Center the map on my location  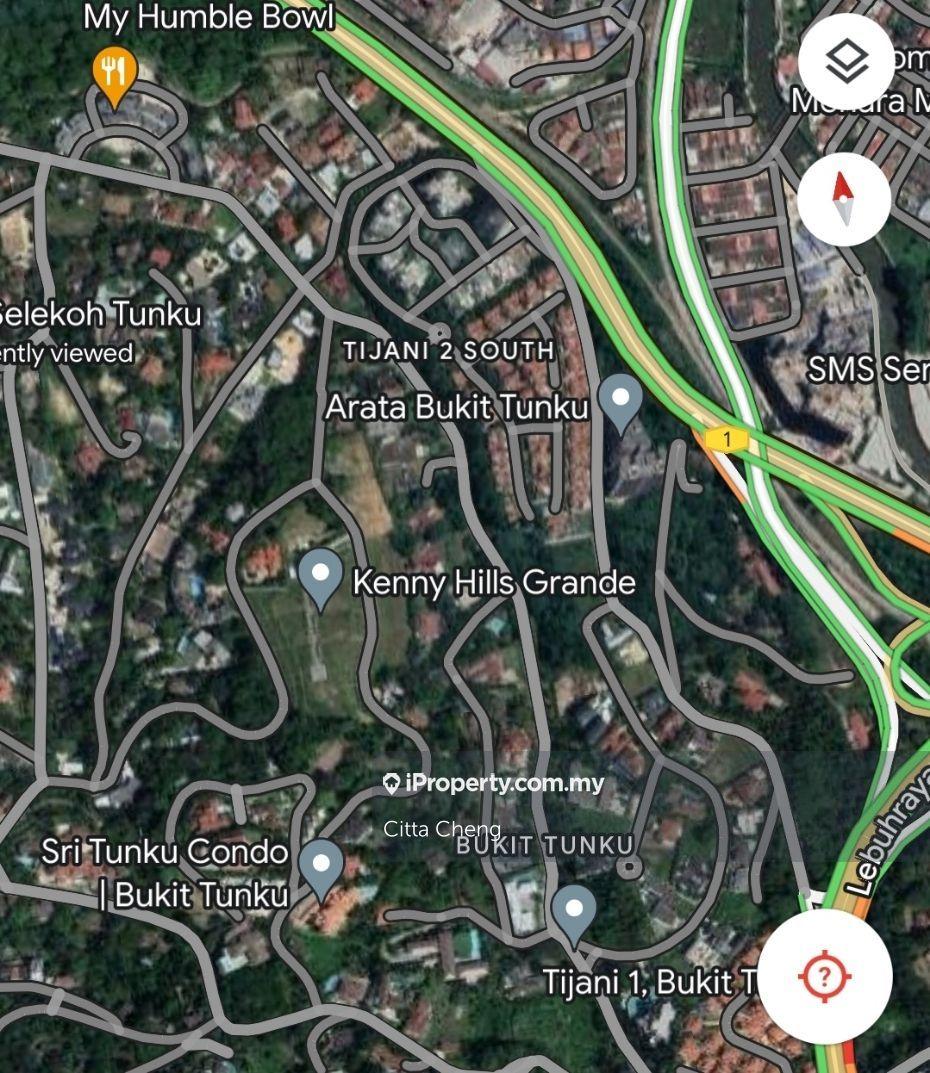[825, 976]
